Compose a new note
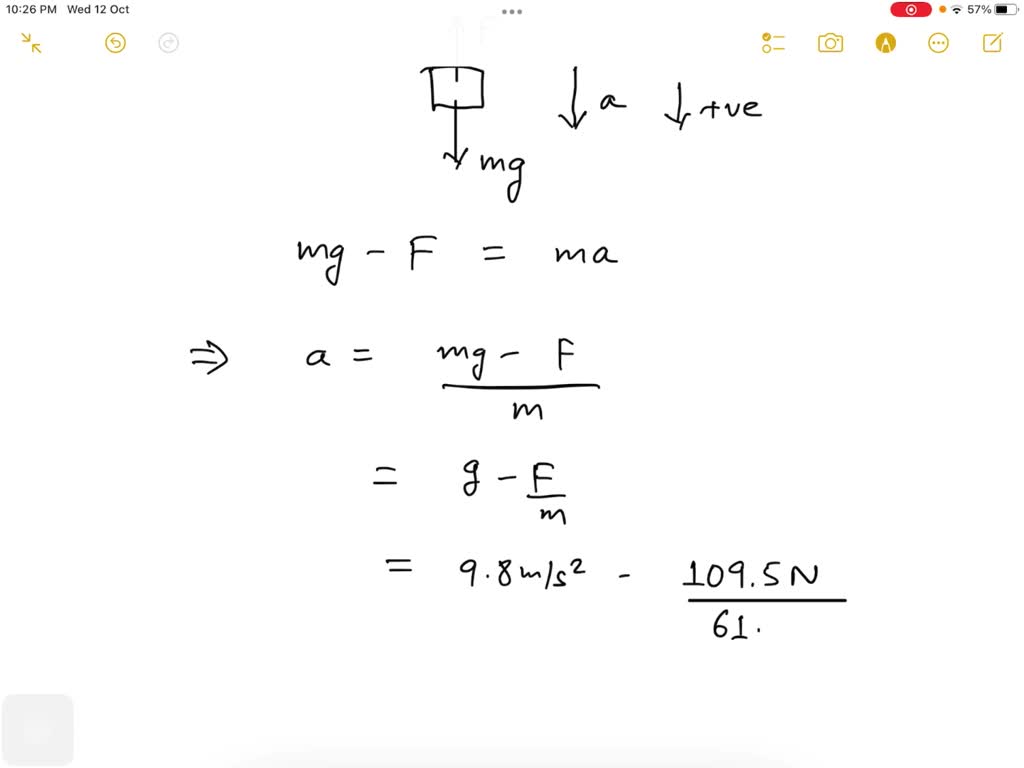 click(x=992, y=43)
